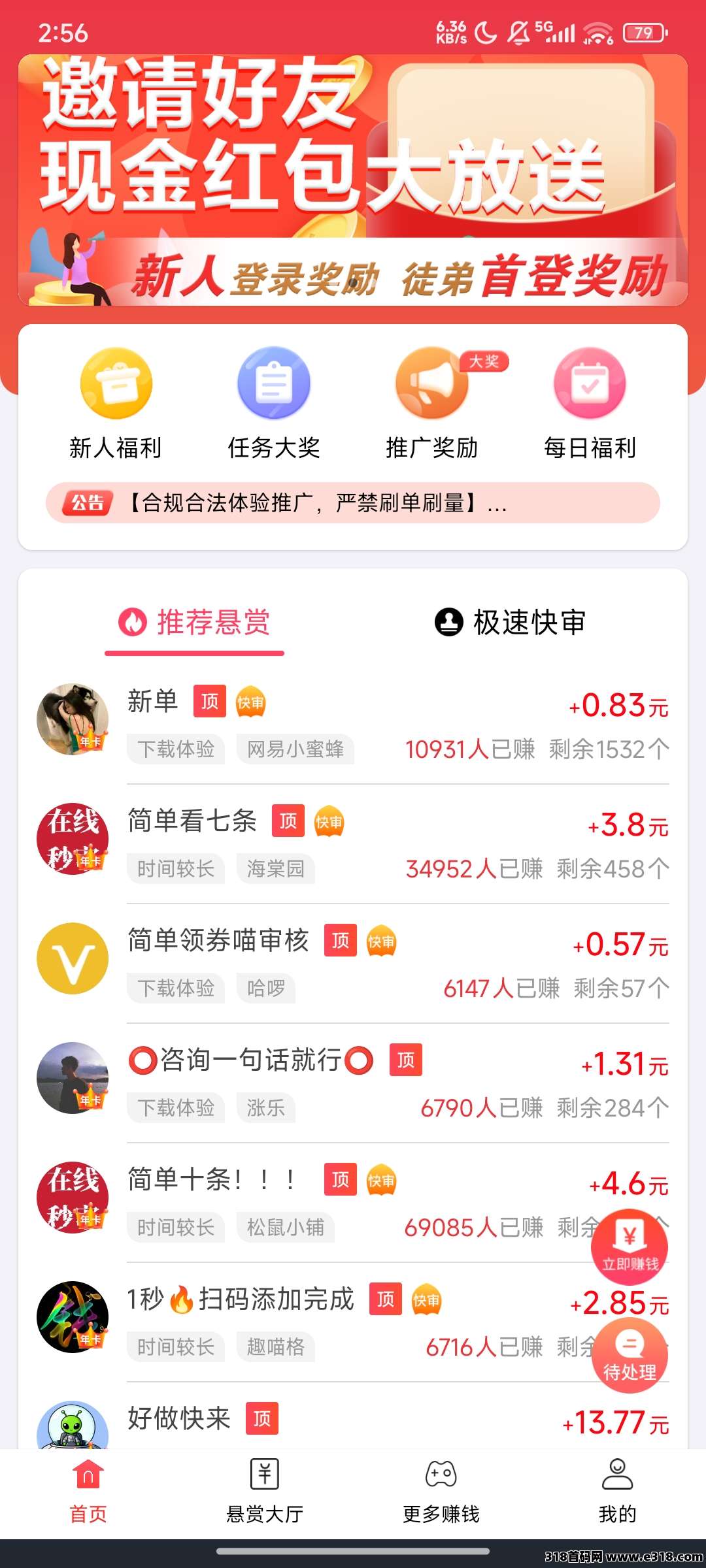
Task: Open the 新单 网易小蜜蜂 task
Action: (353, 724)
